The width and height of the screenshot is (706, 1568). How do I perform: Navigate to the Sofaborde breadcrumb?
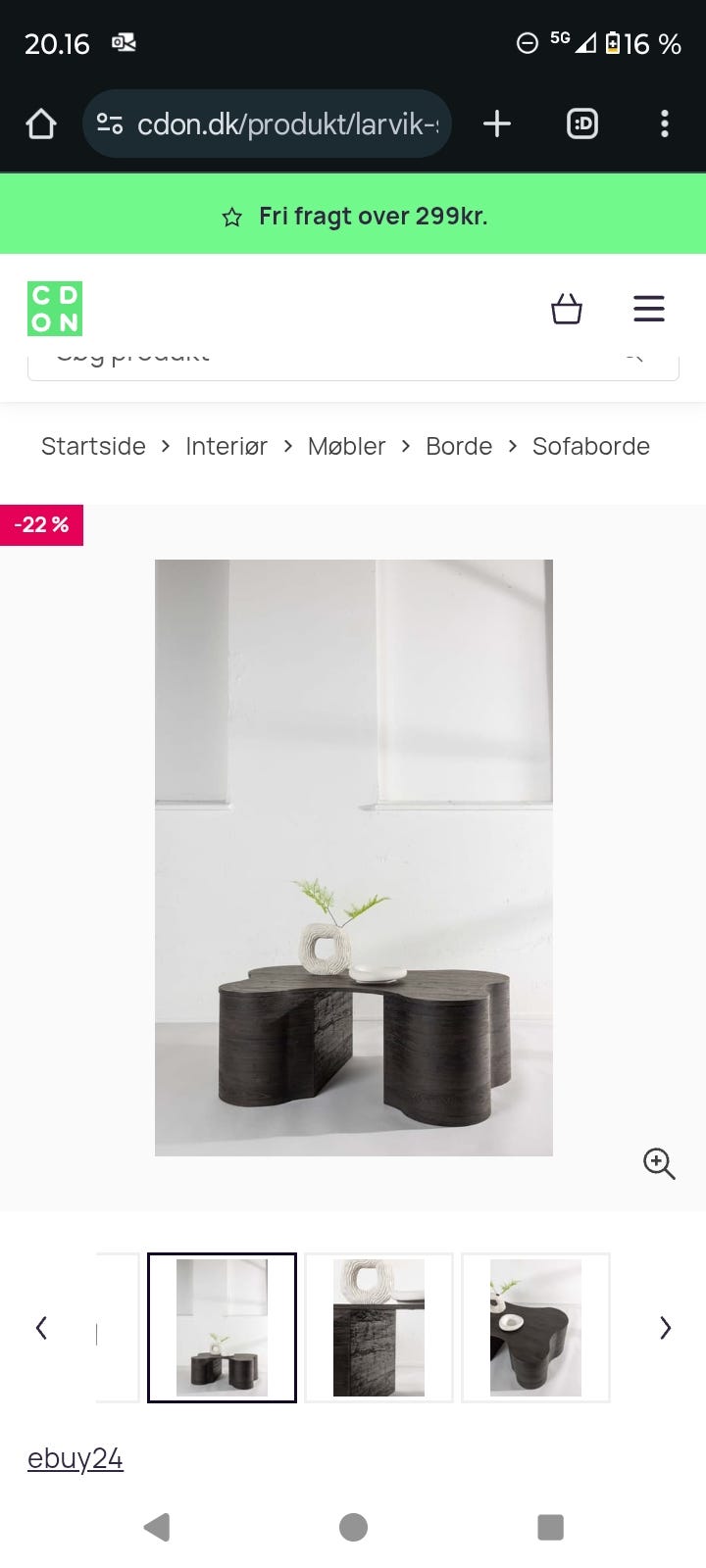click(590, 446)
